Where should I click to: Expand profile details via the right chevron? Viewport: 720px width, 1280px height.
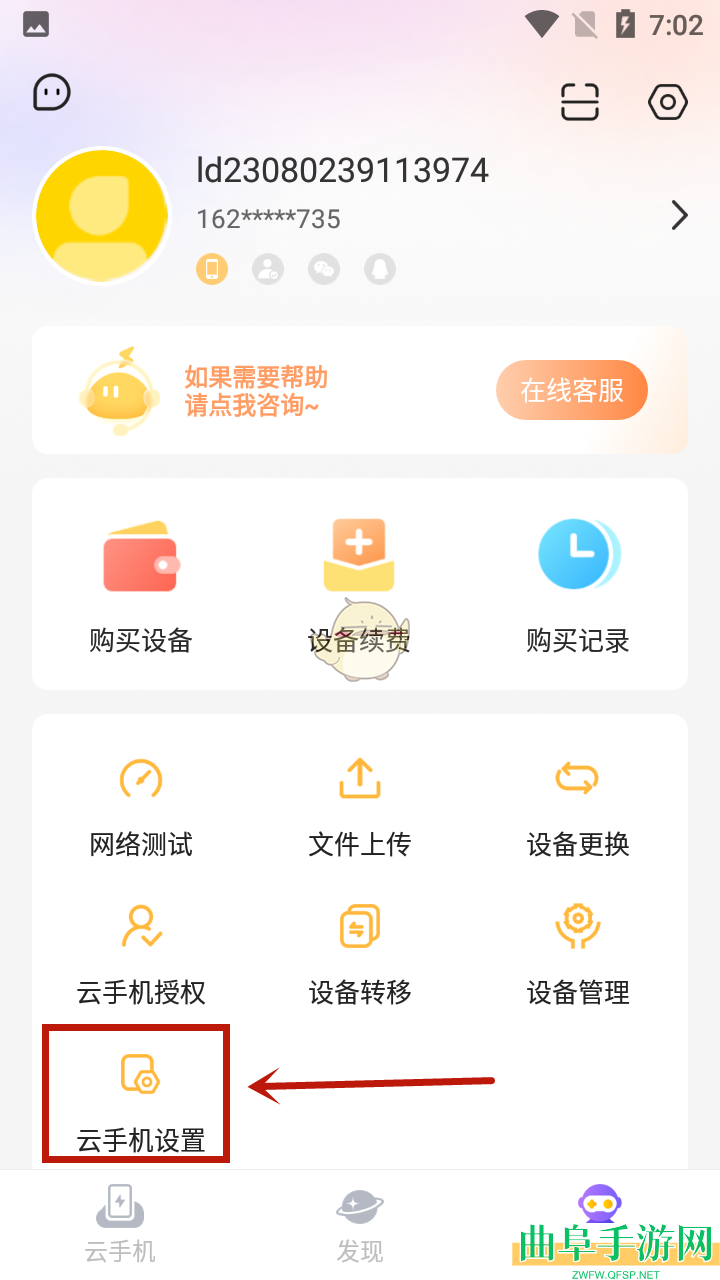click(679, 215)
